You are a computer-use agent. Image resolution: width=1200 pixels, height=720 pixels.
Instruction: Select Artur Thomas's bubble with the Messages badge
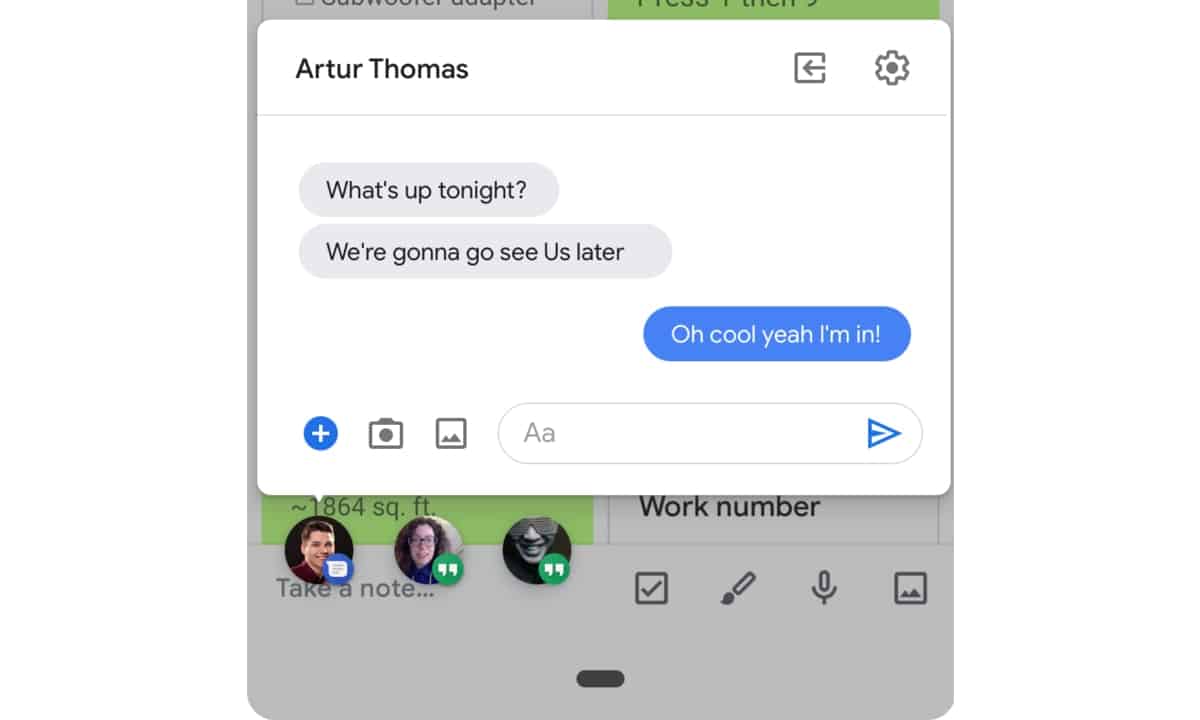click(x=318, y=549)
